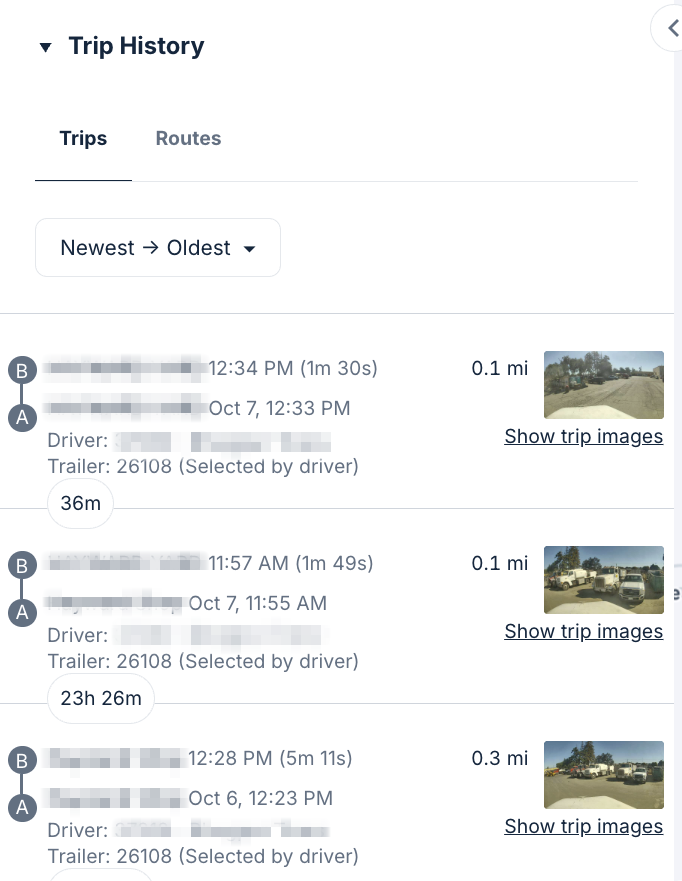Collapse the side panel with the arrow
The height and width of the screenshot is (881, 682).
click(669, 28)
